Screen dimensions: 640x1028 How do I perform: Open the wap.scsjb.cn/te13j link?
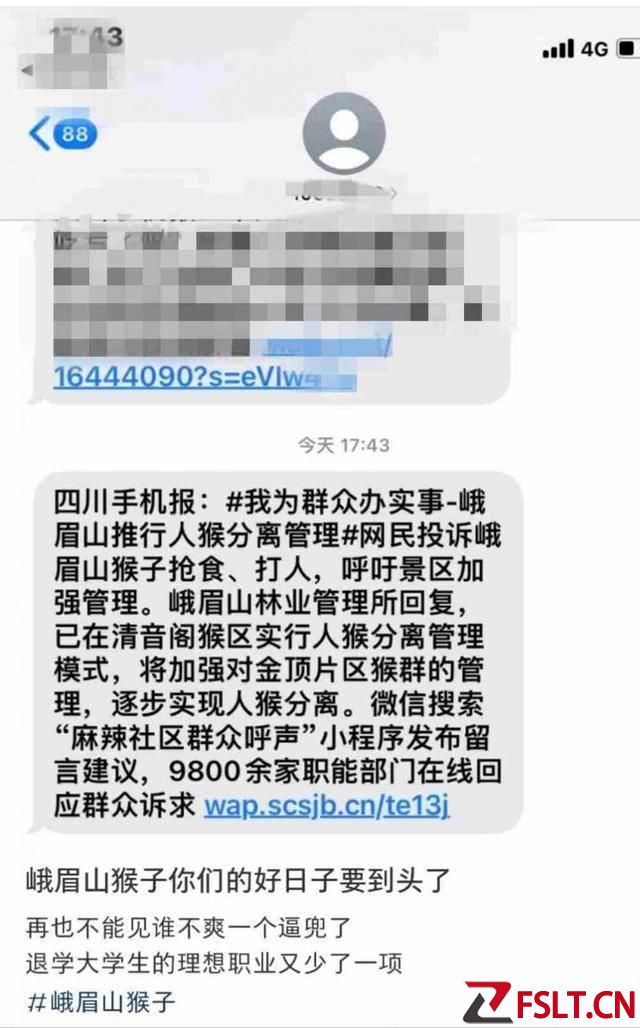click(x=326, y=805)
